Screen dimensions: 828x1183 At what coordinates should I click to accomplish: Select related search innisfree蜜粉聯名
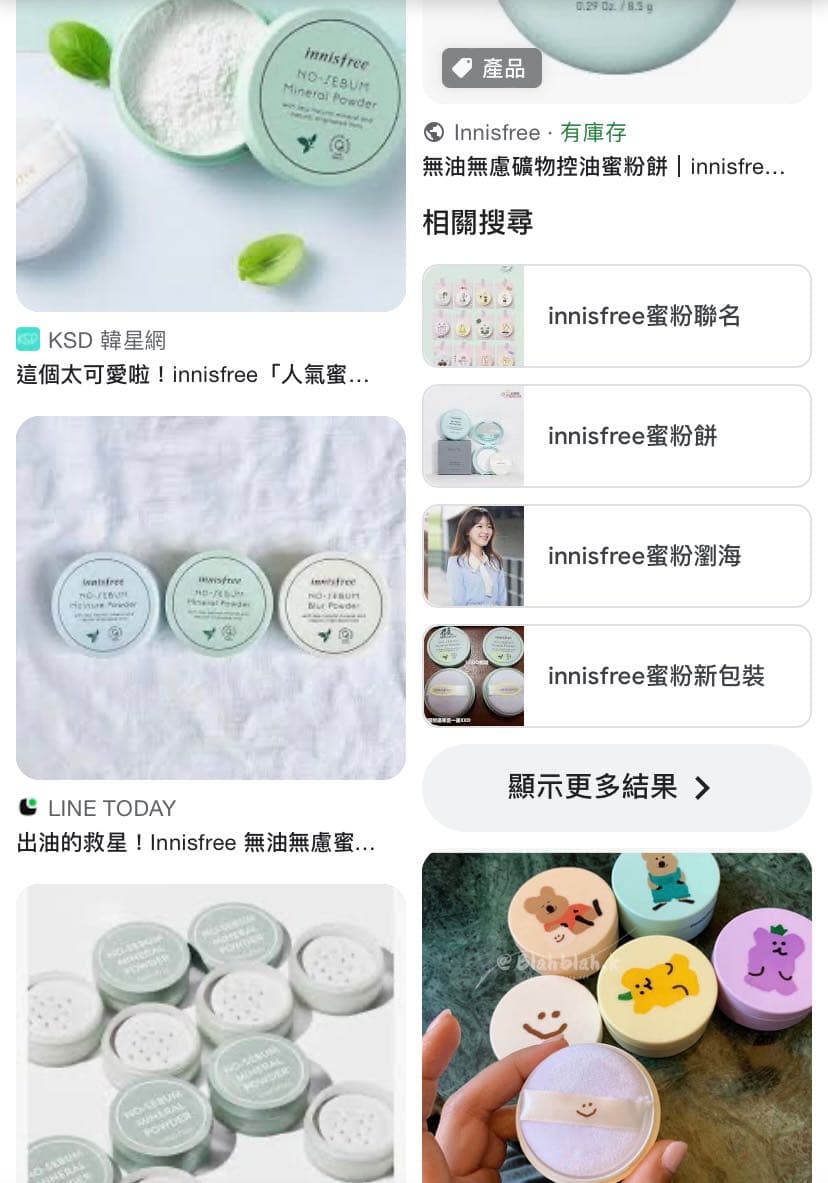coord(617,316)
